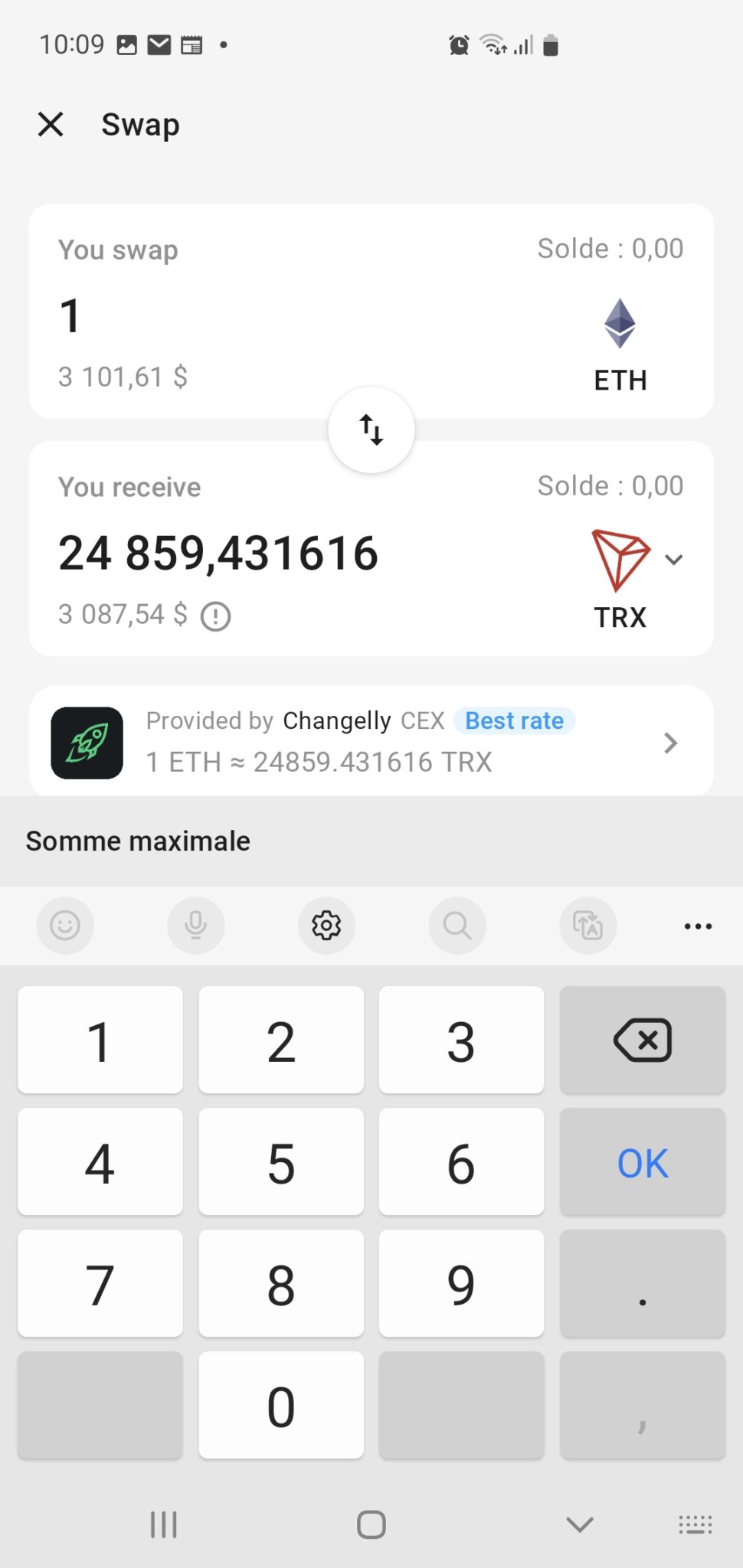Viewport: 743px width, 1568px height.
Task: Hide the keyboard with down arrow
Action: tap(579, 1524)
